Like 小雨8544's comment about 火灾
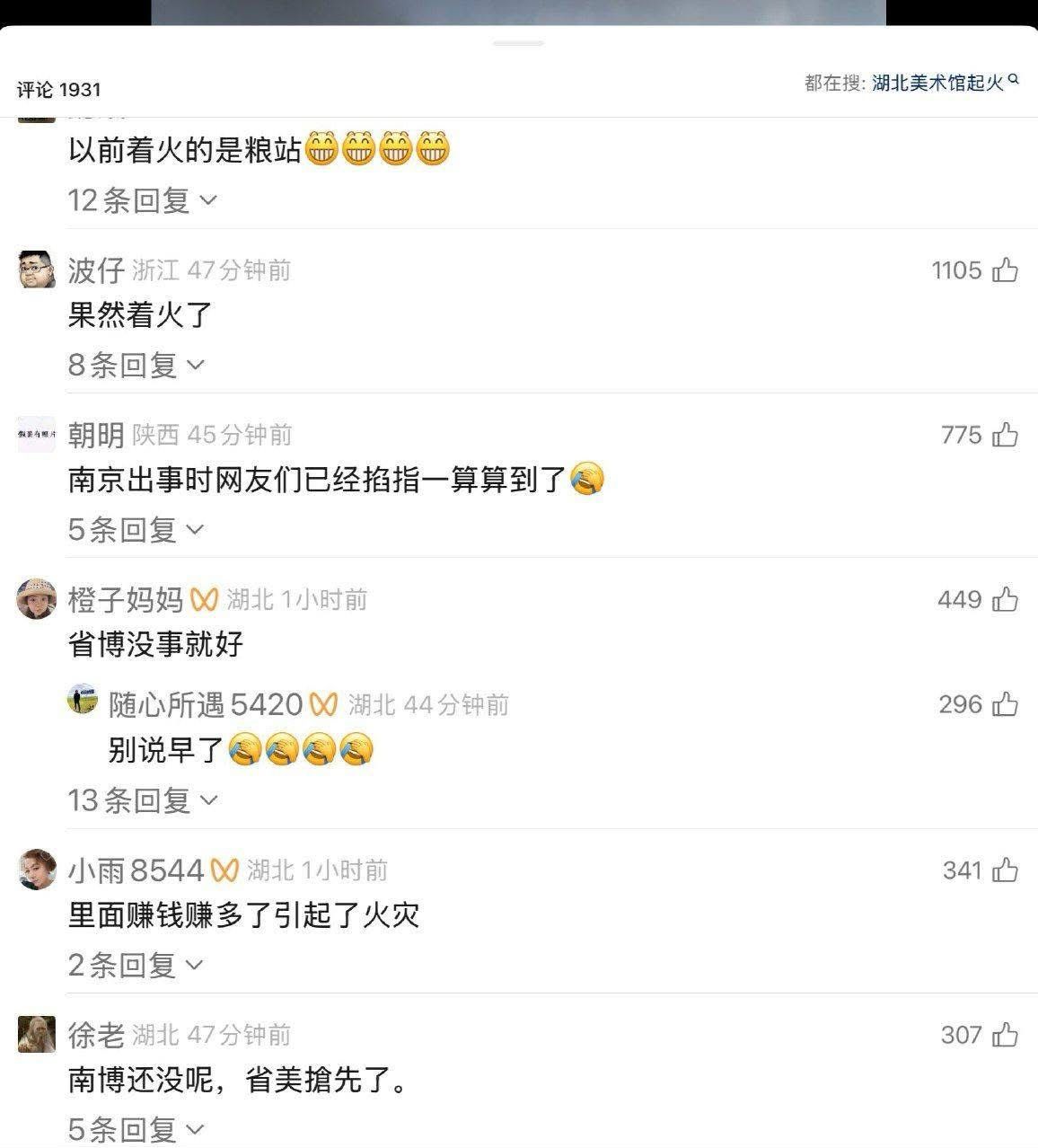The height and width of the screenshot is (1148, 1038). tap(1005, 870)
